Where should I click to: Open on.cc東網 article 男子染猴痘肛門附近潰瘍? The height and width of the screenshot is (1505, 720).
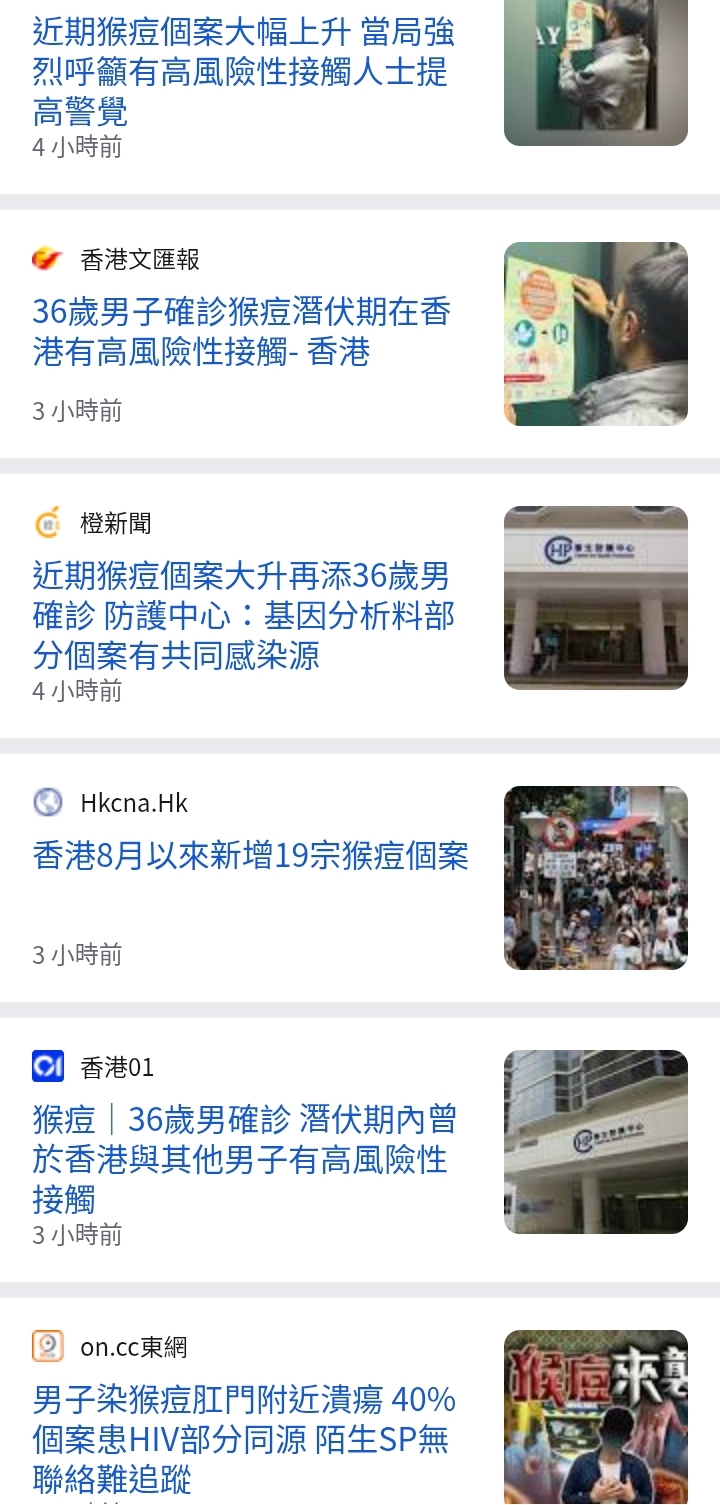pyautogui.click(x=244, y=1439)
